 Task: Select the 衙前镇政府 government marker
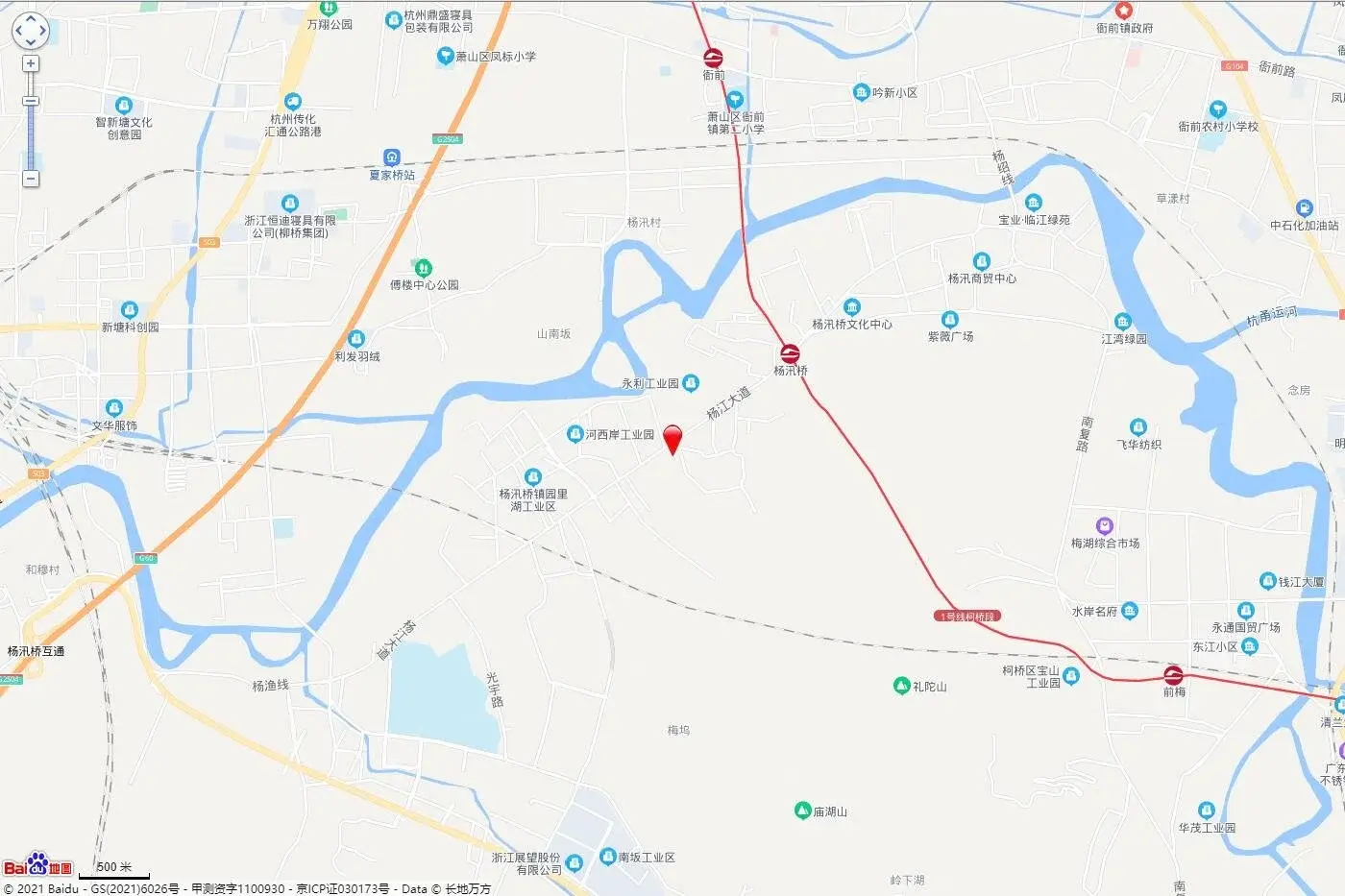(1124, 11)
